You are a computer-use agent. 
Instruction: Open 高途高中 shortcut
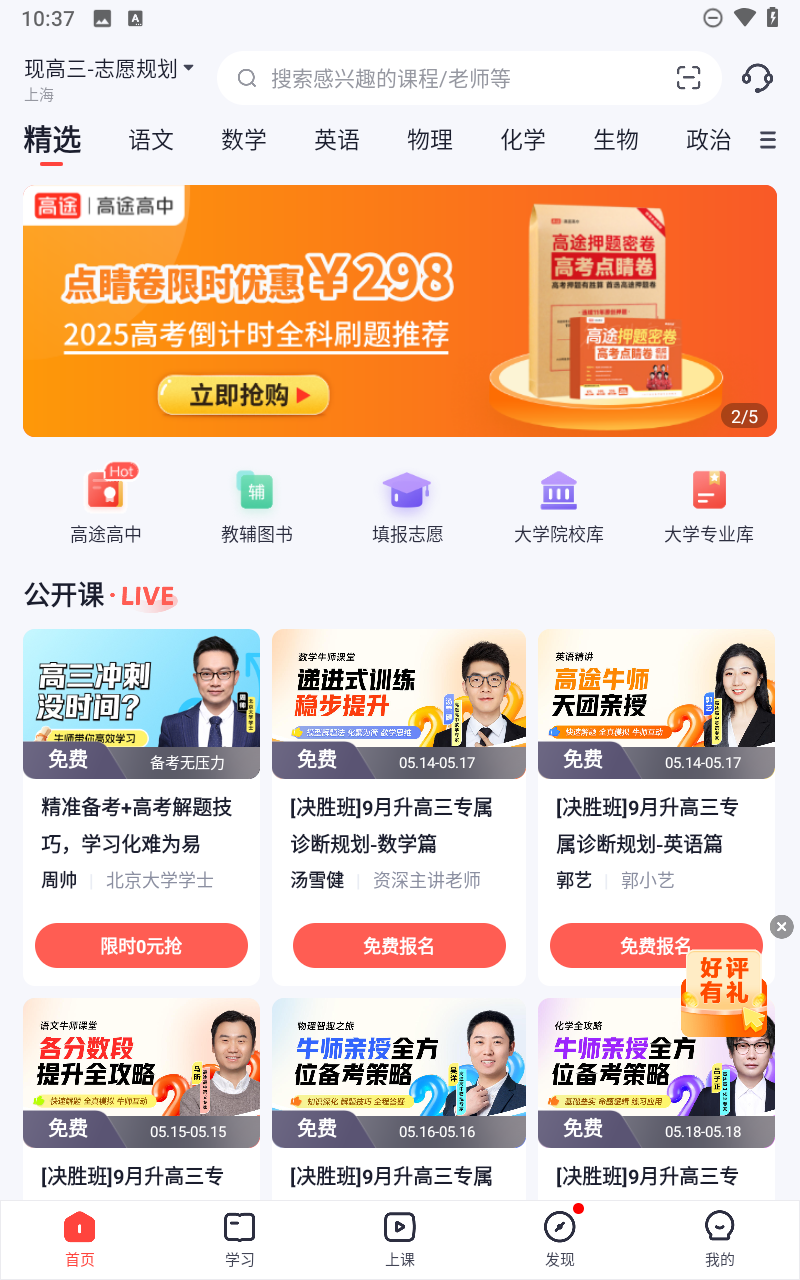tap(106, 507)
